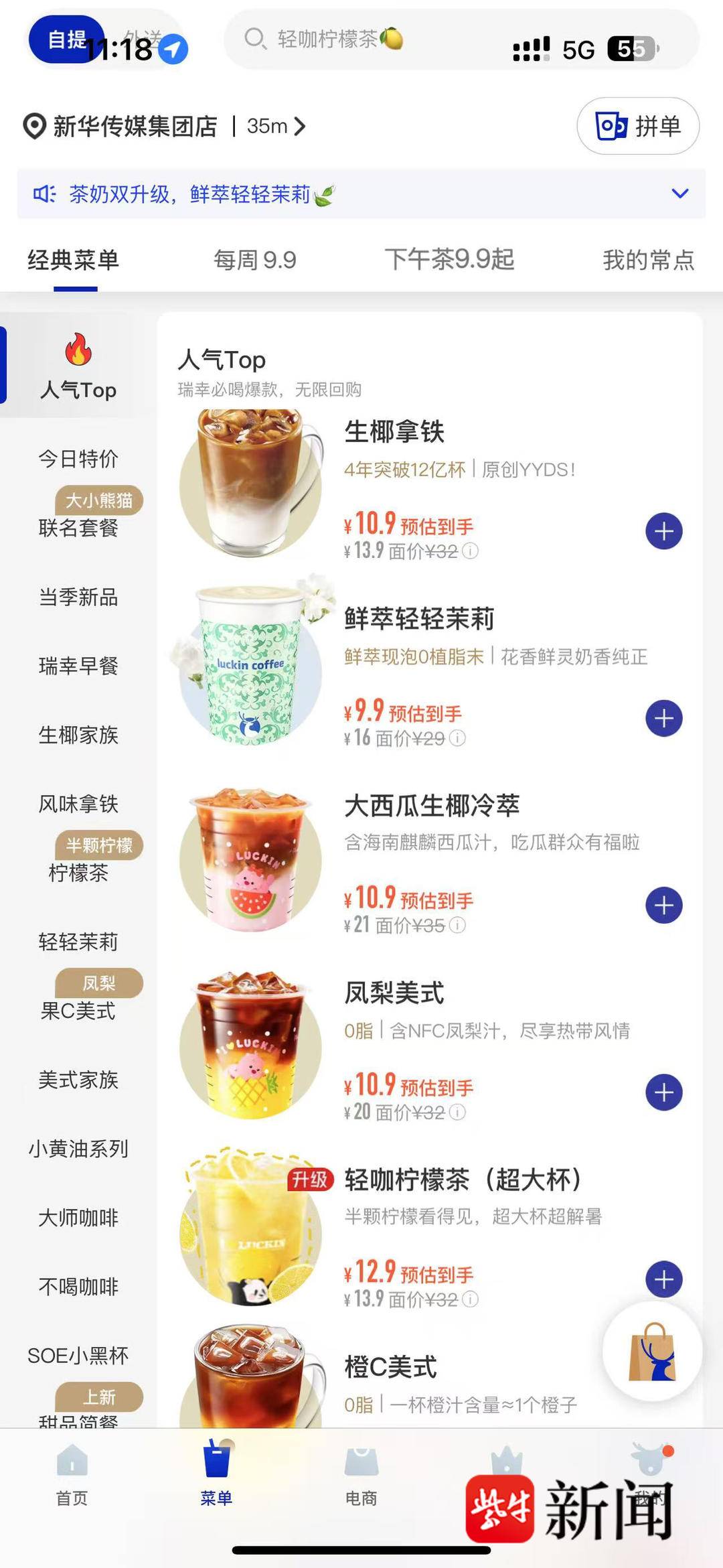Switch to the 我的常点 tab
Viewport: 723px width, 1568px height.
(648, 260)
